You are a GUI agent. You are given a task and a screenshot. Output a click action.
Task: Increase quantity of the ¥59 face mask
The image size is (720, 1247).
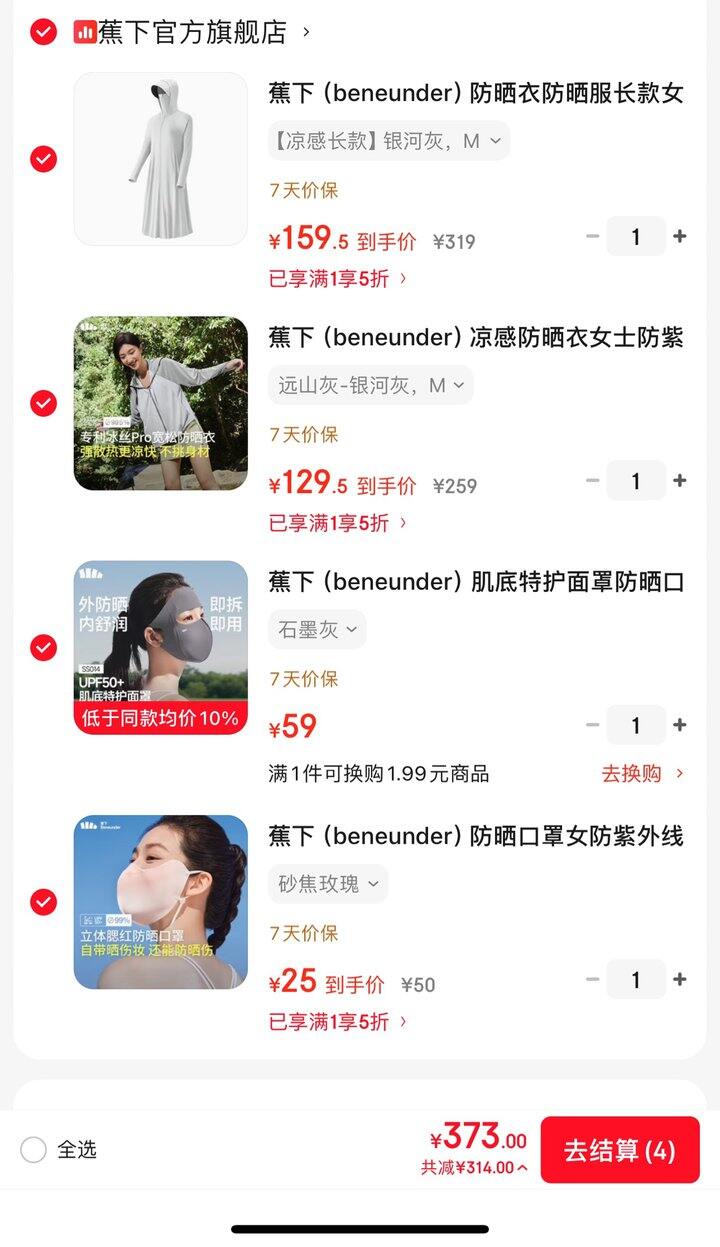pos(680,725)
